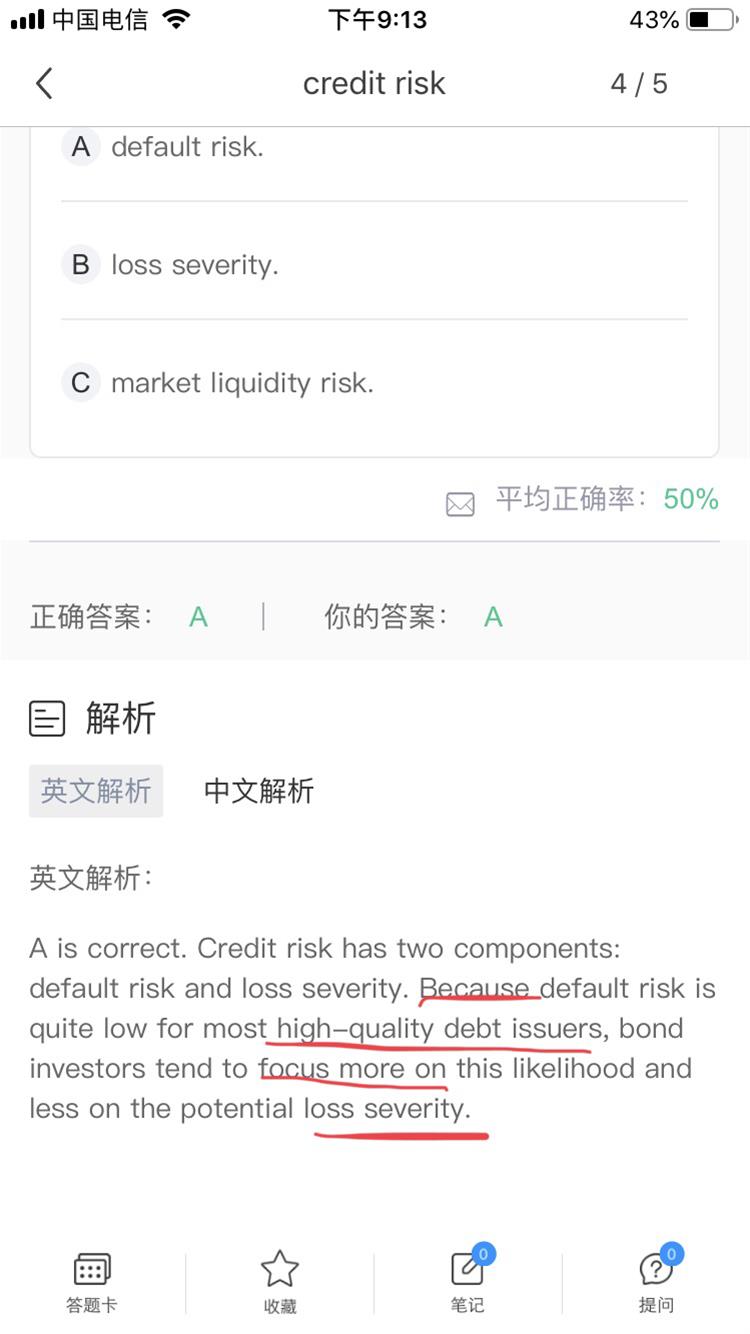
Task: Go back using the top-left arrow
Action: (44, 84)
